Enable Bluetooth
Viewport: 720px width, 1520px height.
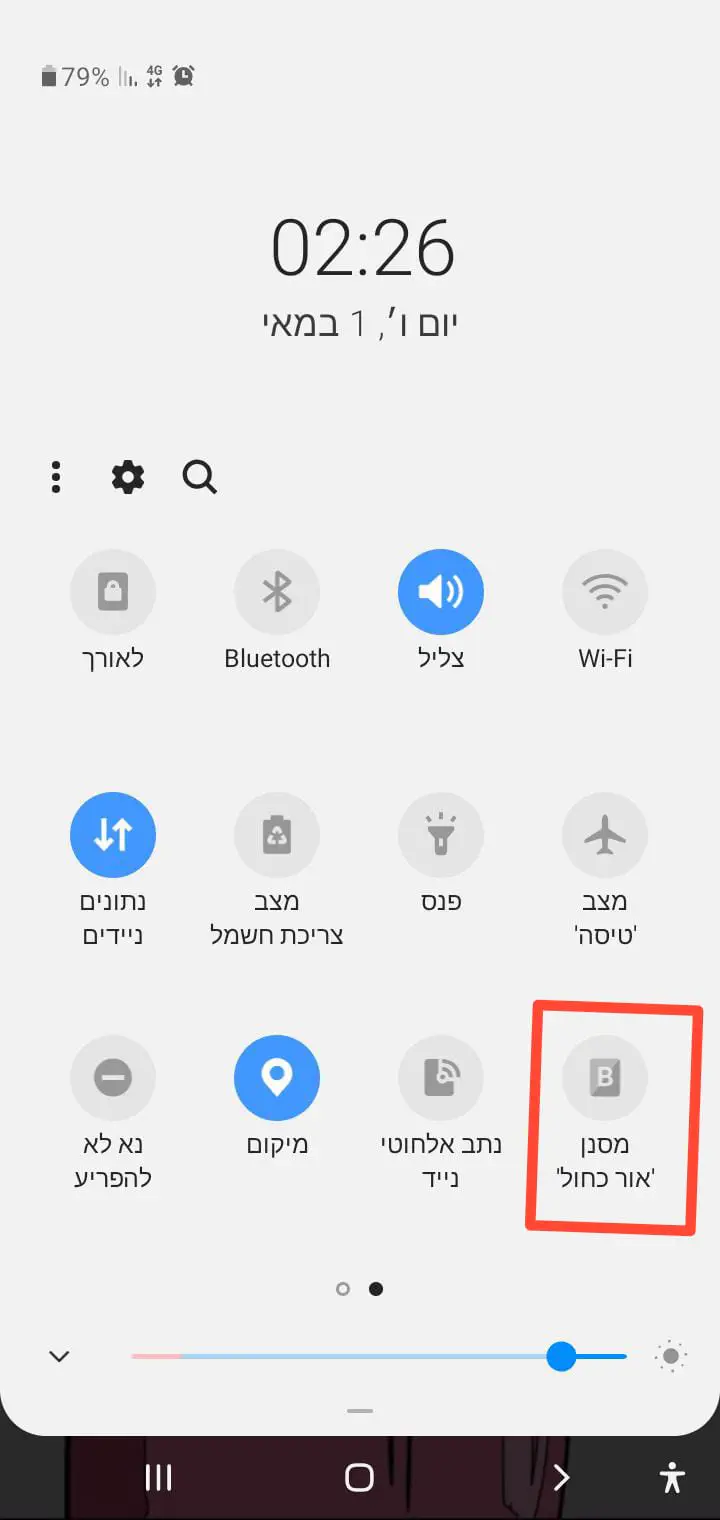[277, 592]
